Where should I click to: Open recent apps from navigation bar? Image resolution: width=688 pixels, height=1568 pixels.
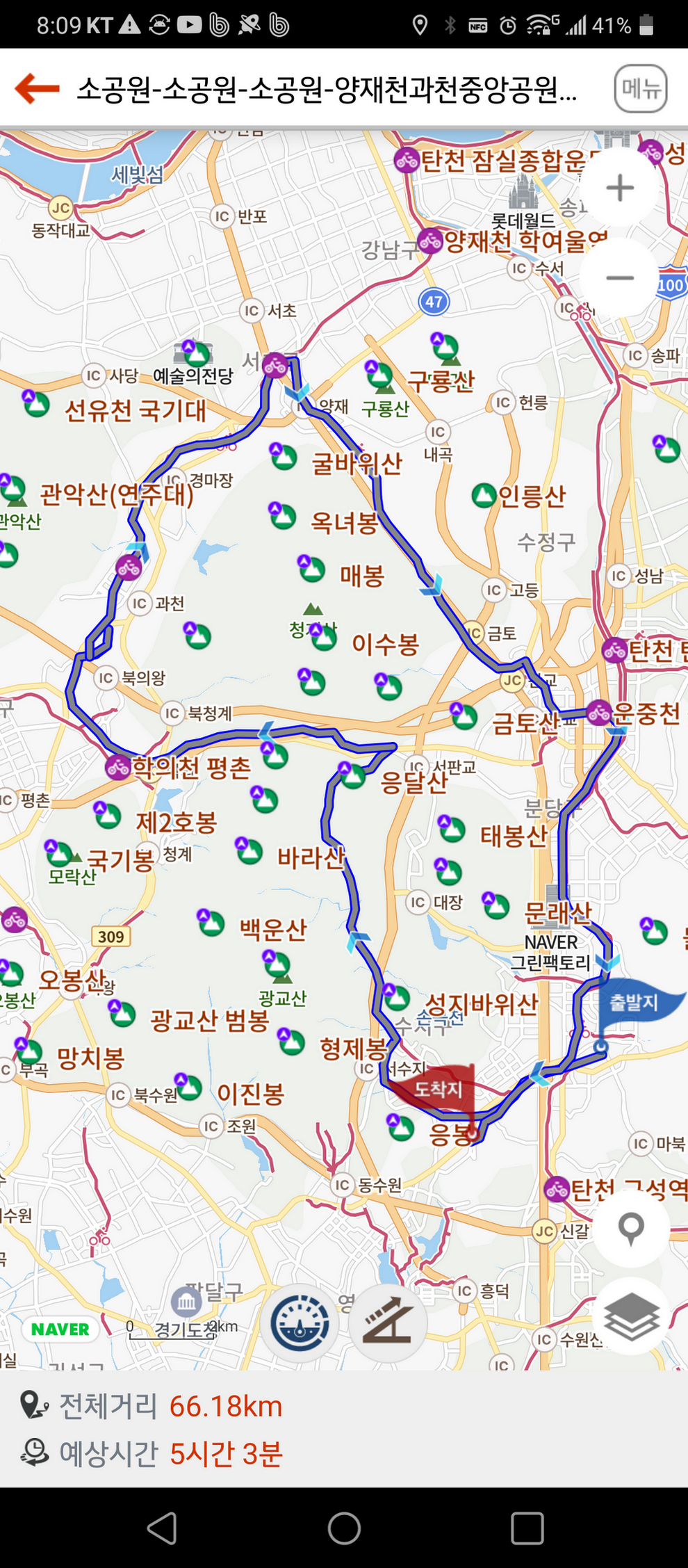tap(527, 1528)
